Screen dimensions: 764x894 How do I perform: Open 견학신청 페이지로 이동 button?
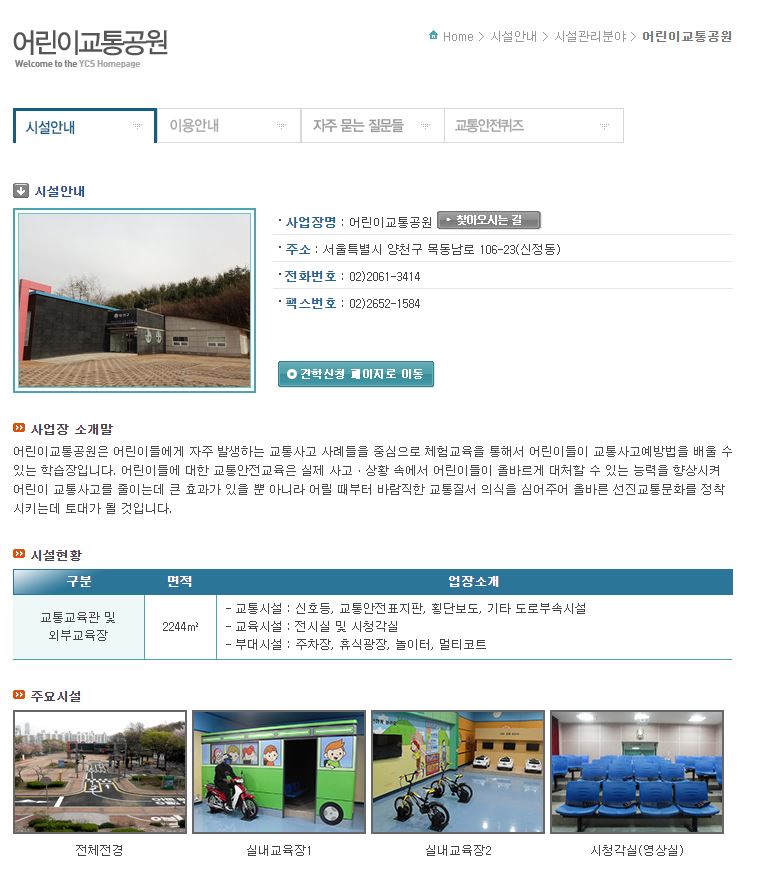click(x=356, y=374)
